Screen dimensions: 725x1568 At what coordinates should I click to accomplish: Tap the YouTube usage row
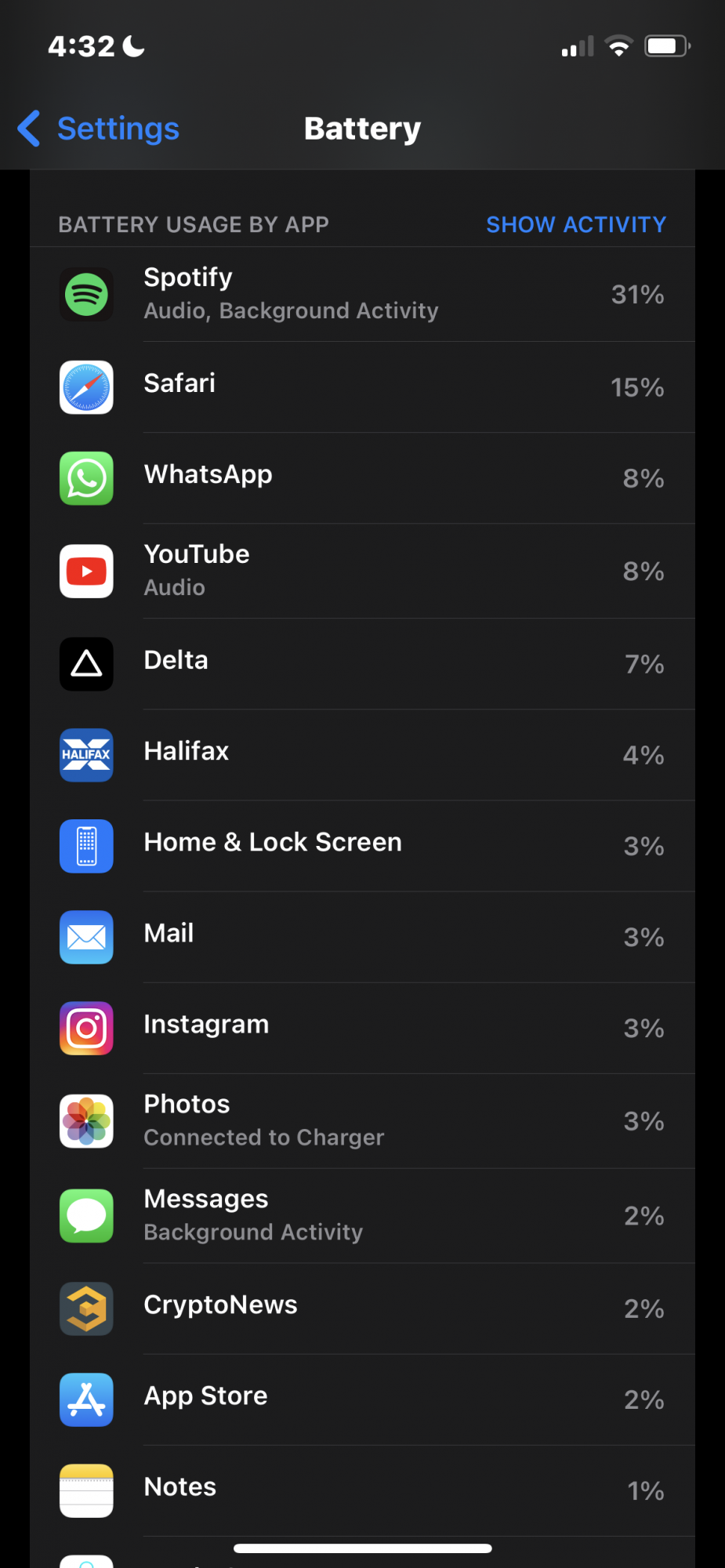coord(362,570)
